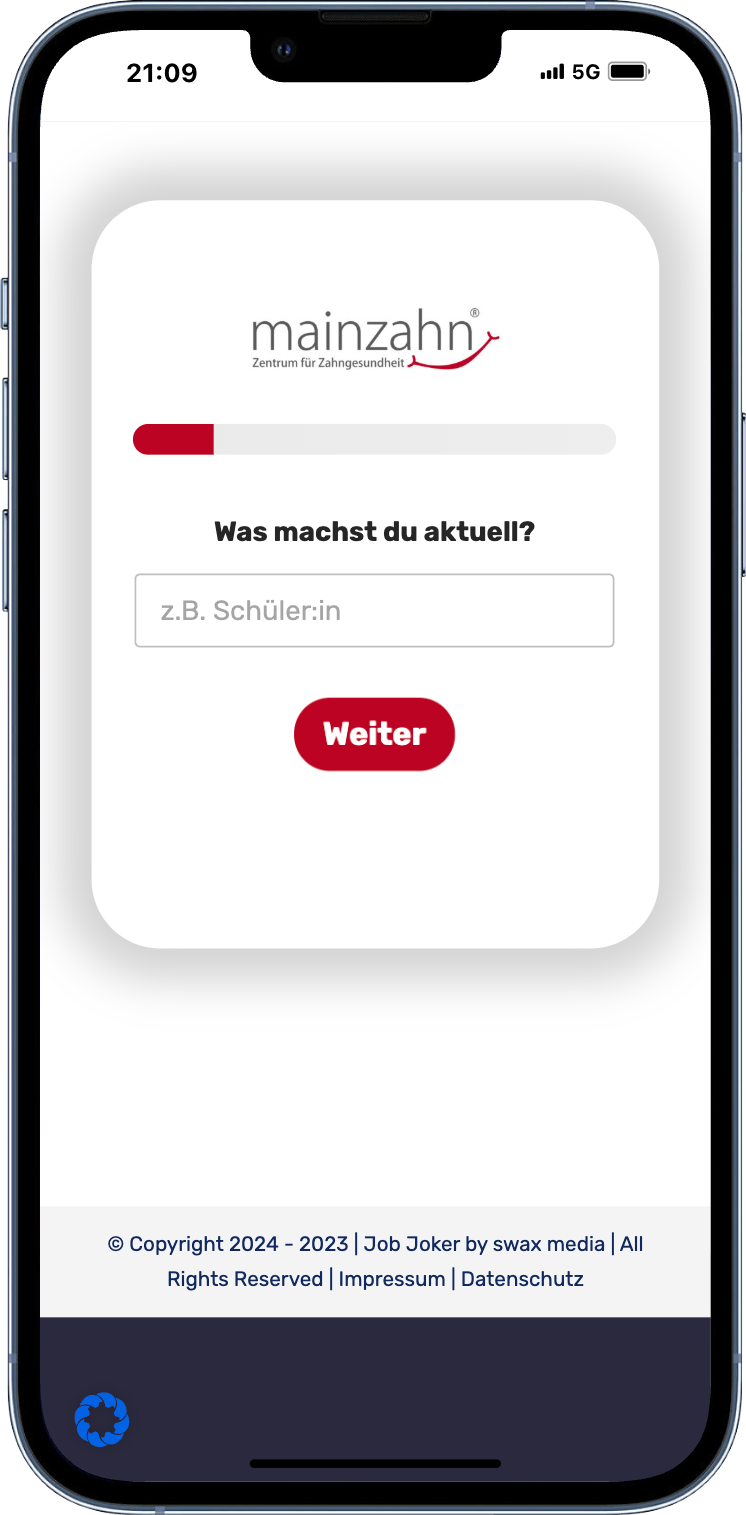Tap the red Weiter button

pyautogui.click(x=374, y=734)
